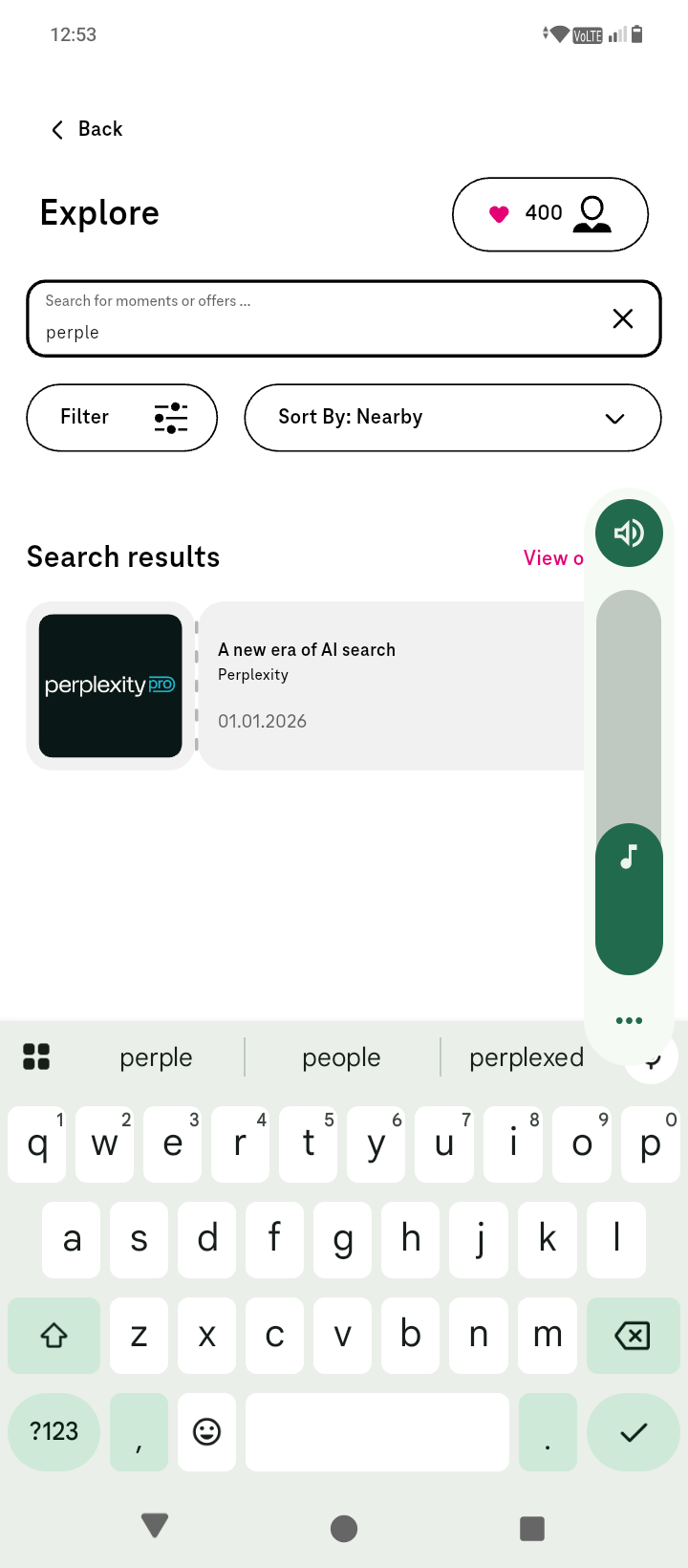688x1568 pixels.
Task: Focus the moments or offers search field
Action: pos(315,319)
